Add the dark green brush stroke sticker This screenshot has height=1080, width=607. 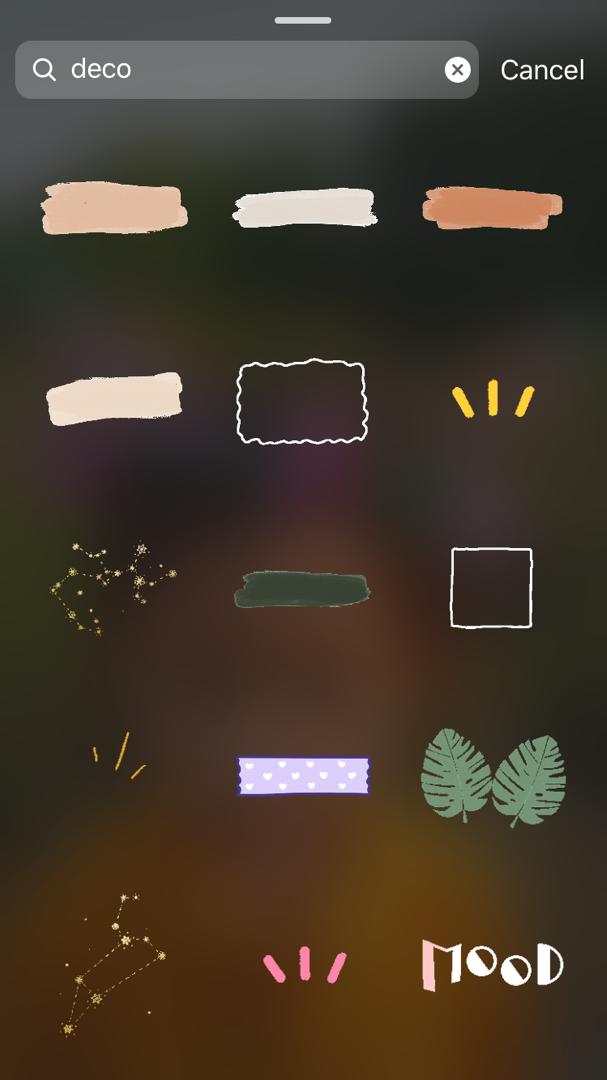coord(302,589)
